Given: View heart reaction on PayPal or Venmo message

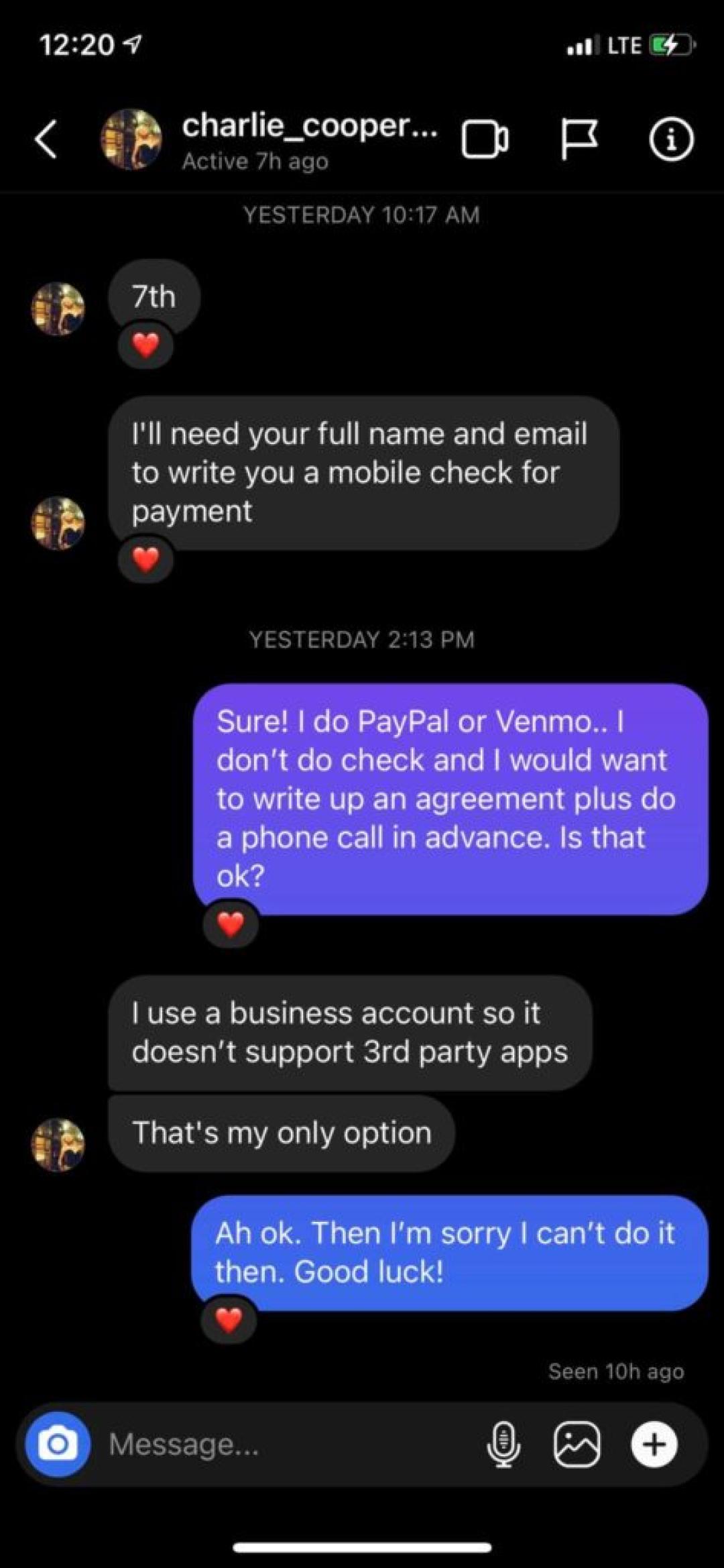Looking at the screenshot, I should coord(231,924).
